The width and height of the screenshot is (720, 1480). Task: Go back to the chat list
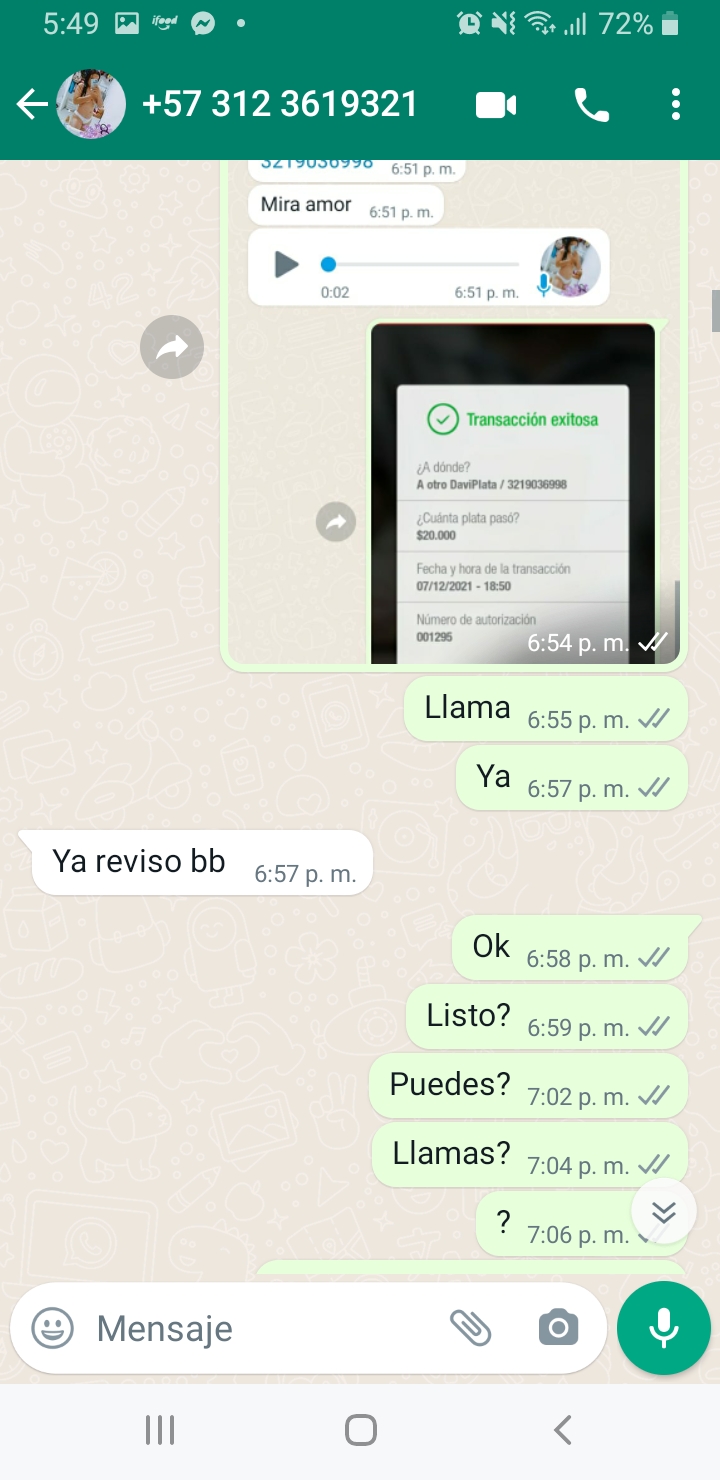31,104
